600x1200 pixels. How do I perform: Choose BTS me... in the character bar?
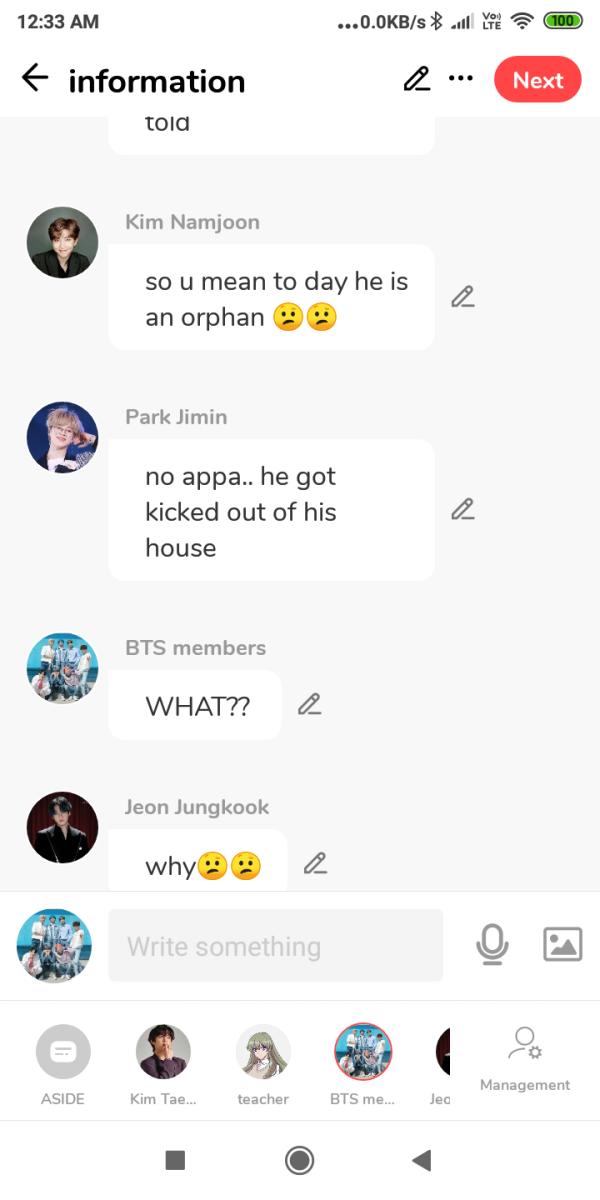point(363,1065)
